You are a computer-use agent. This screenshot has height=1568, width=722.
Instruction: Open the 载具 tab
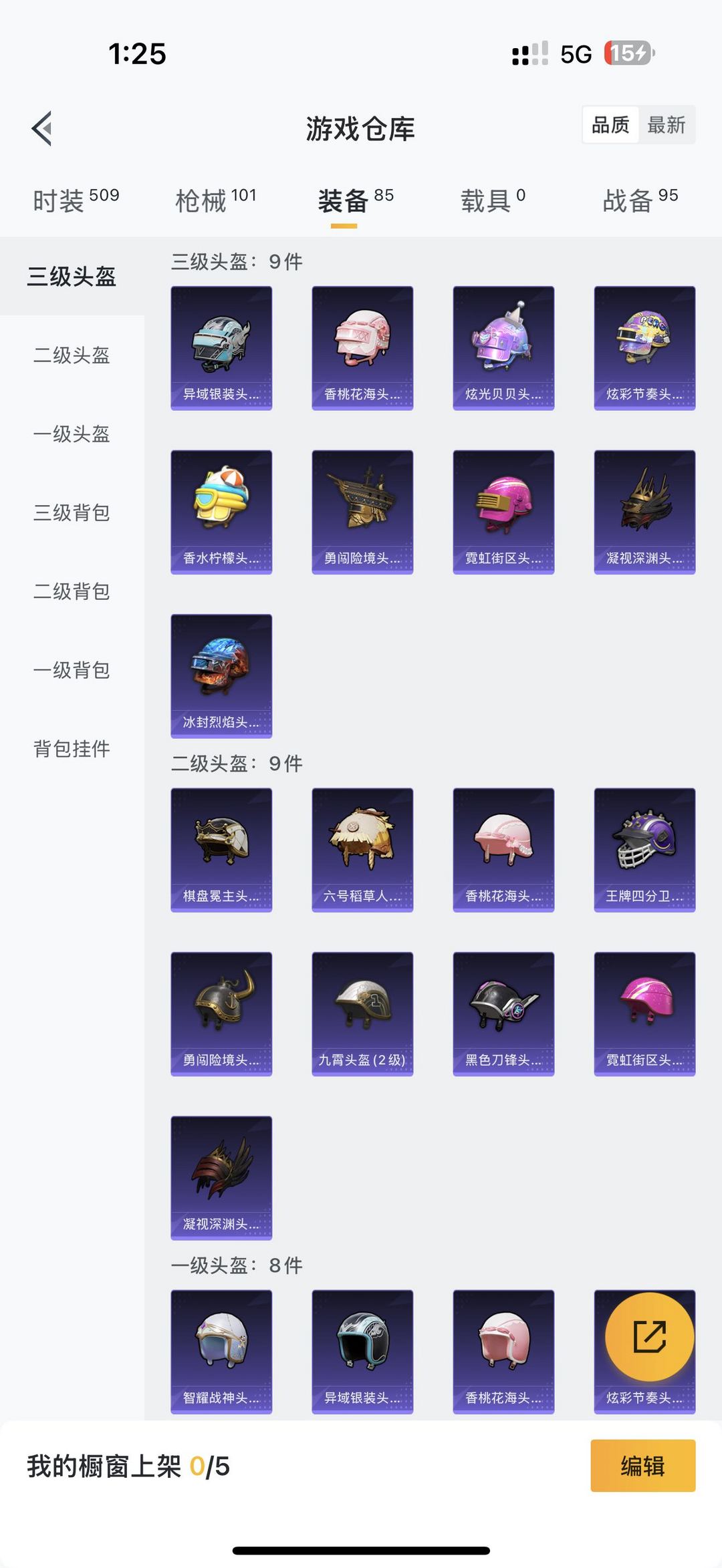coord(493,200)
